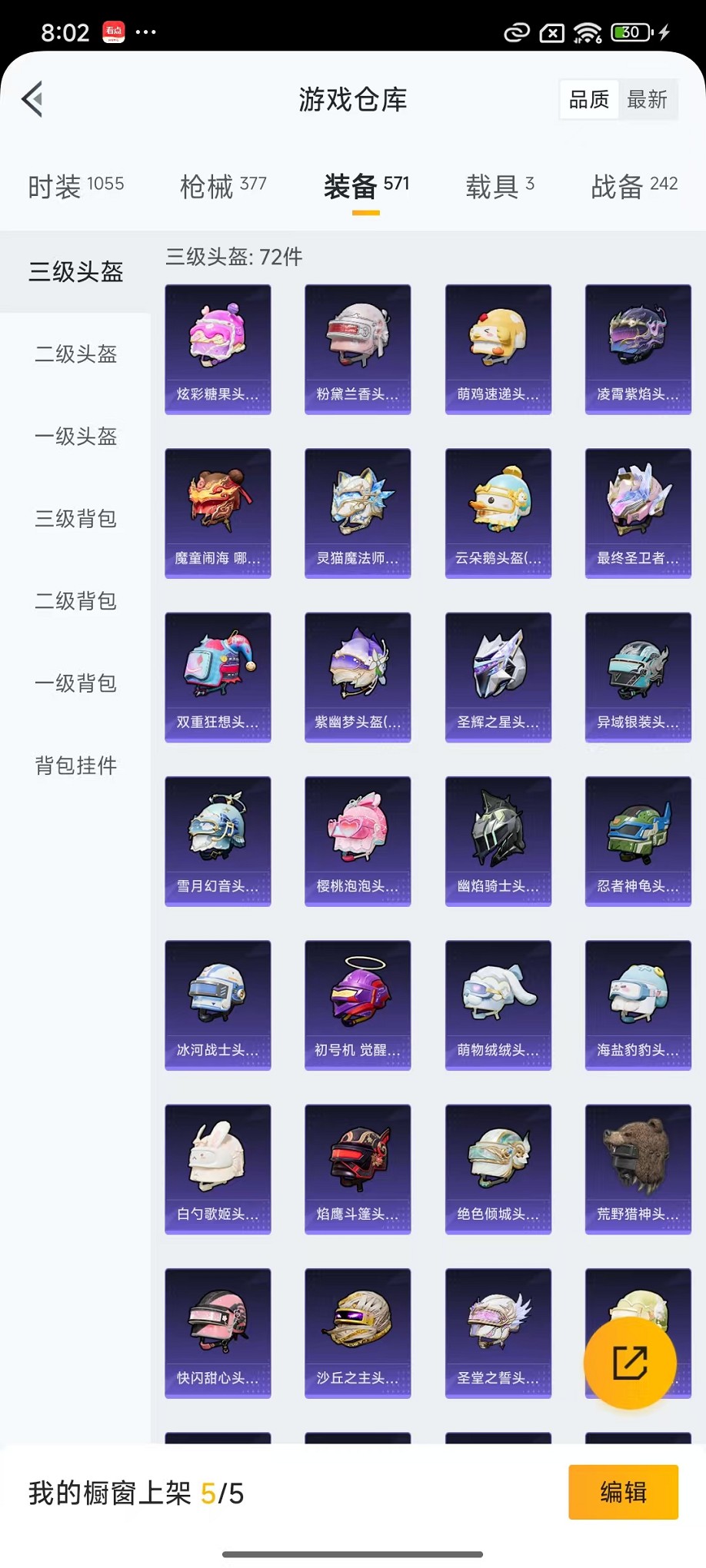
Task: Tap the back arrow to leave 游戏仓库
Action: 32,100
